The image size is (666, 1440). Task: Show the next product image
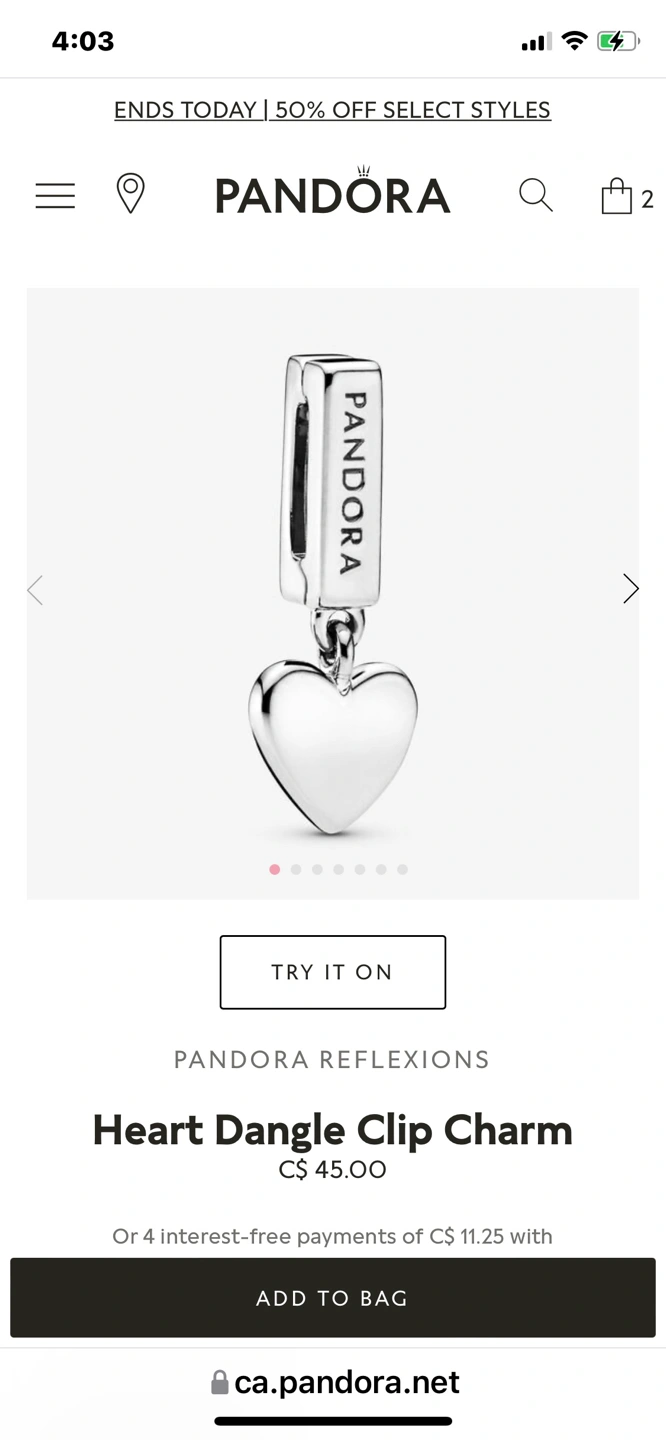[x=630, y=589]
